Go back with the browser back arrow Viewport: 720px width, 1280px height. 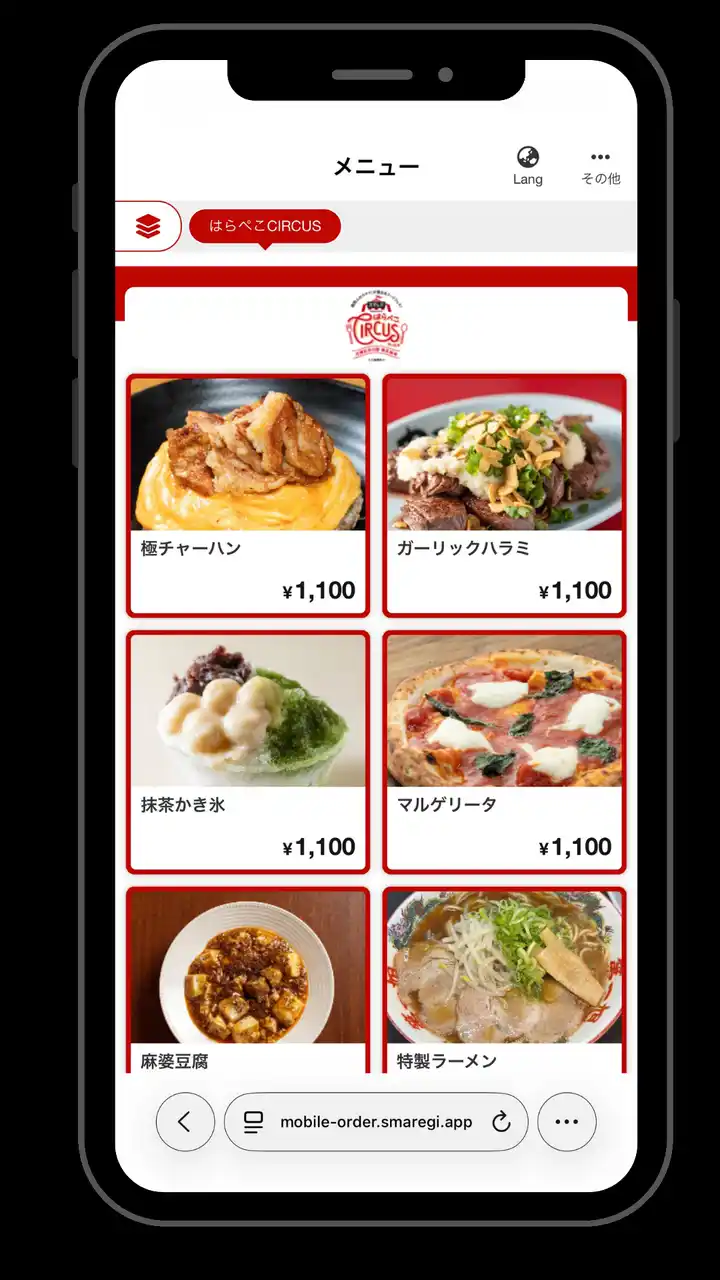pyautogui.click(x=185, y=1122)
